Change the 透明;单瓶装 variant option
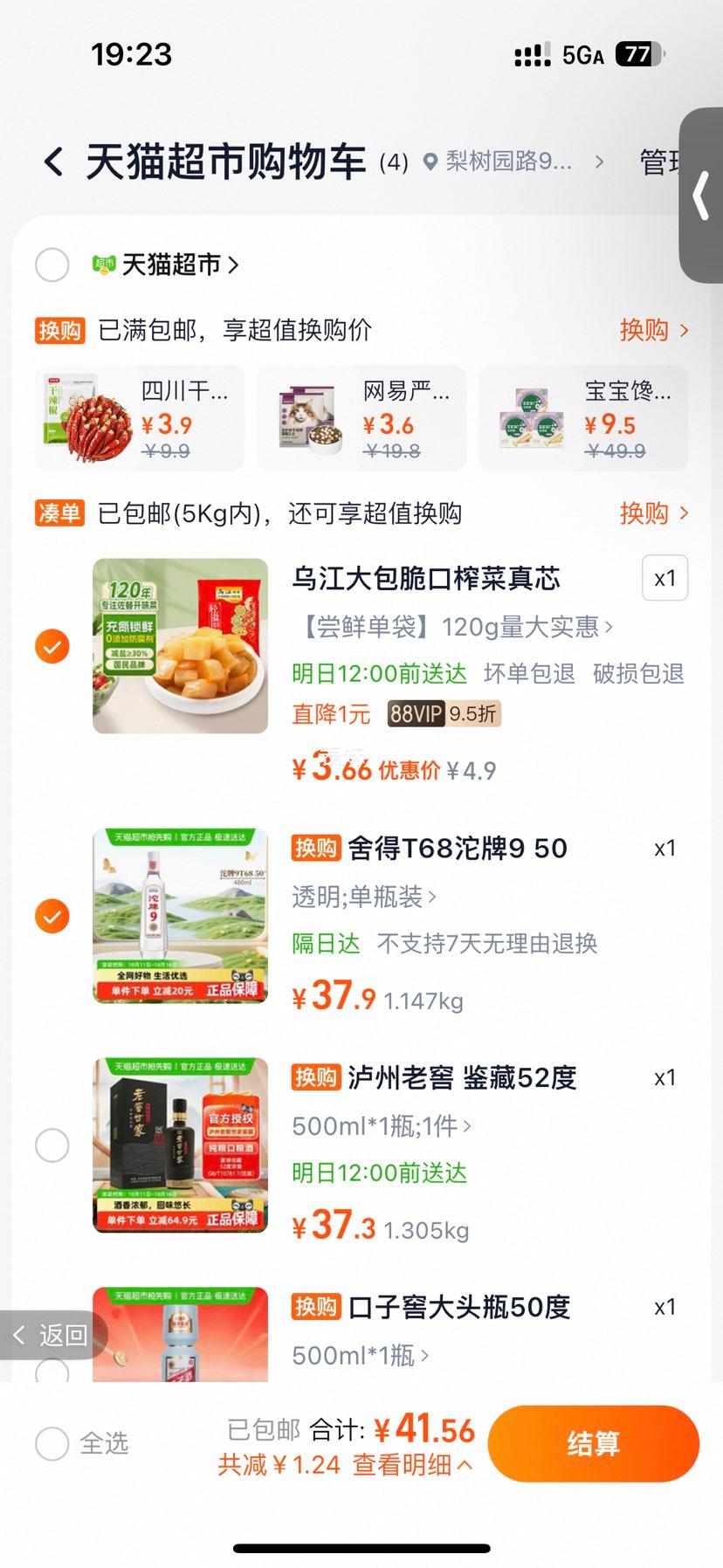The width and height of the screenshot is (723, 1568). (364, 897)
